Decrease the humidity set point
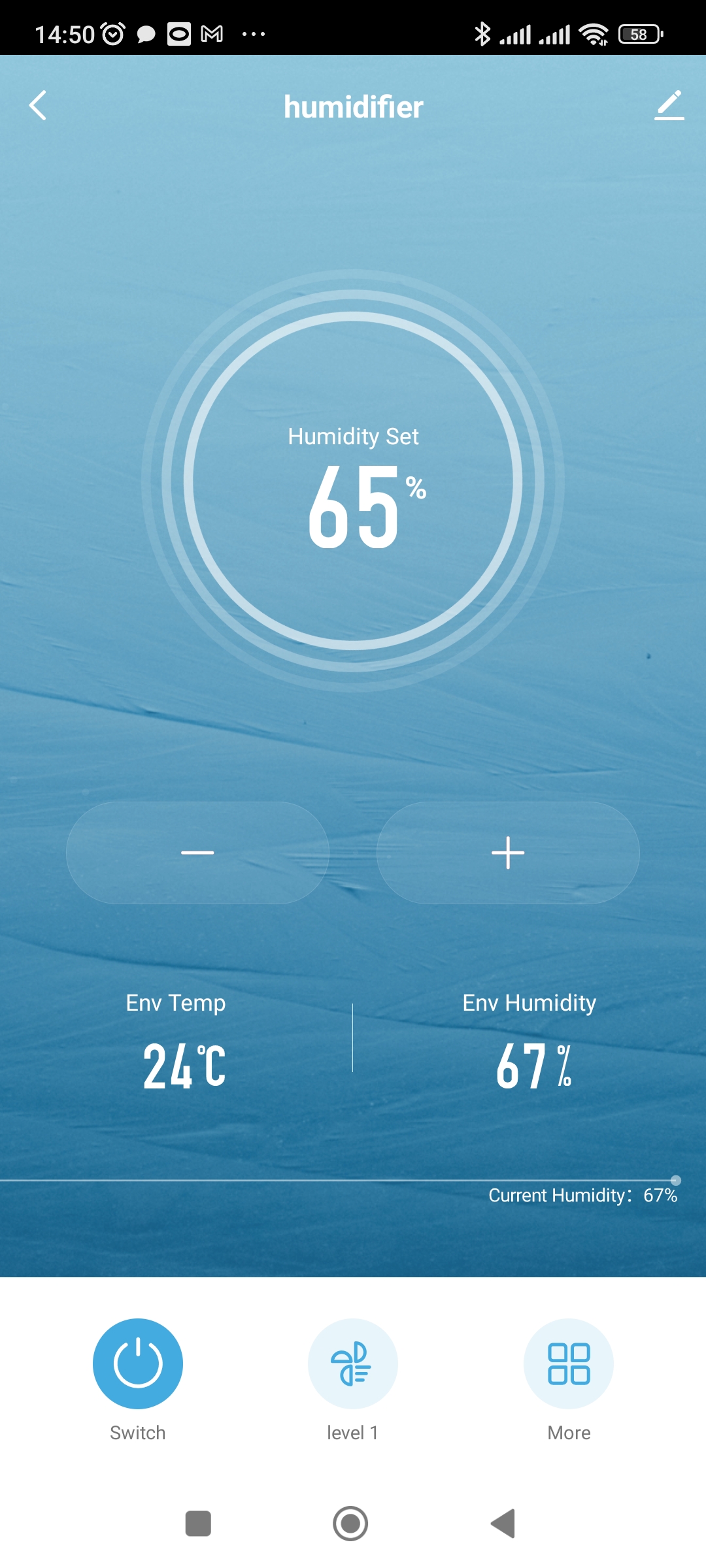The width and height of the screenshot is (706, 1568). click(197, 853)
